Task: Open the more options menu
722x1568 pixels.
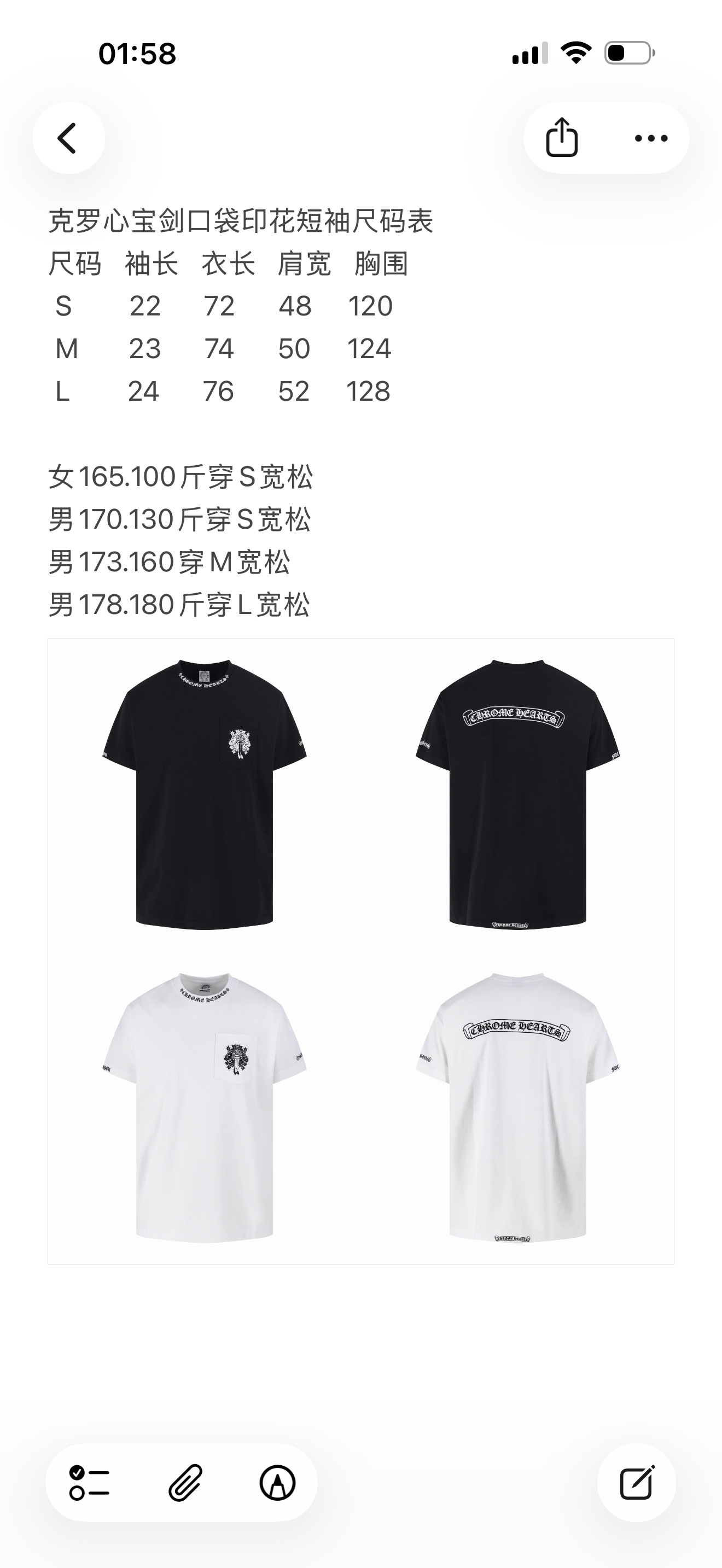Action: [x=651, y=138]
